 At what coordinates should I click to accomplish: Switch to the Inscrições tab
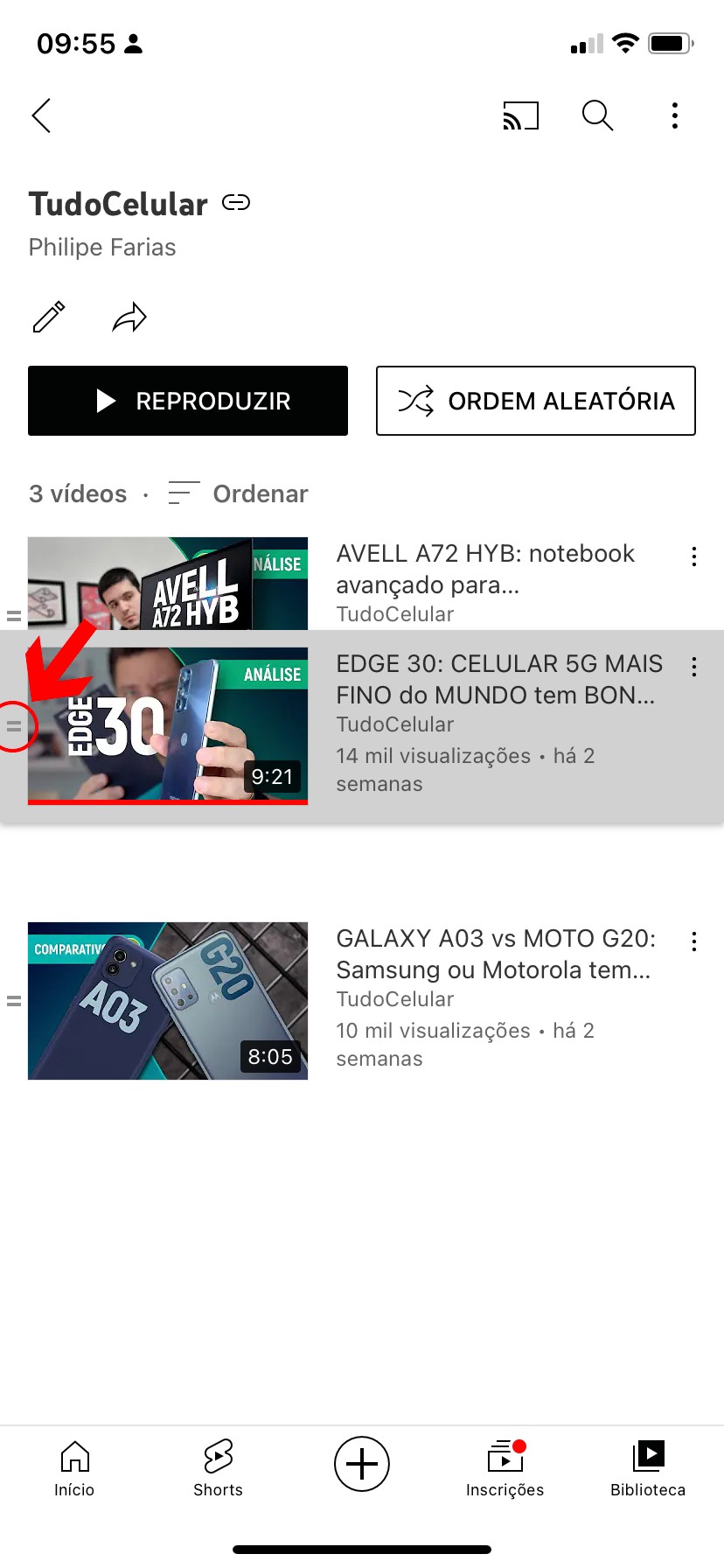pyautogui.click(x=505, y=1466)
